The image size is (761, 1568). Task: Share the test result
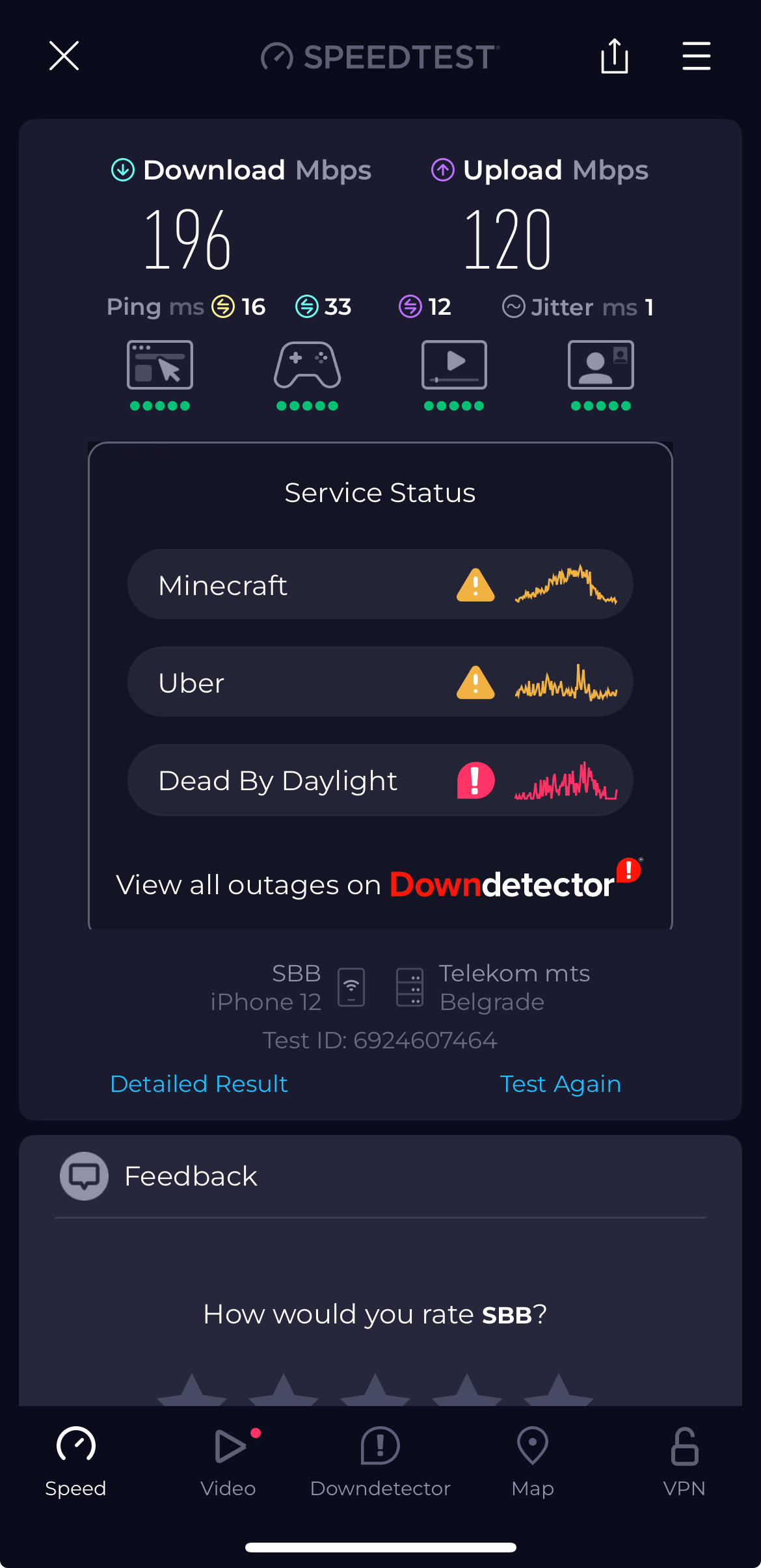[614, 56]
